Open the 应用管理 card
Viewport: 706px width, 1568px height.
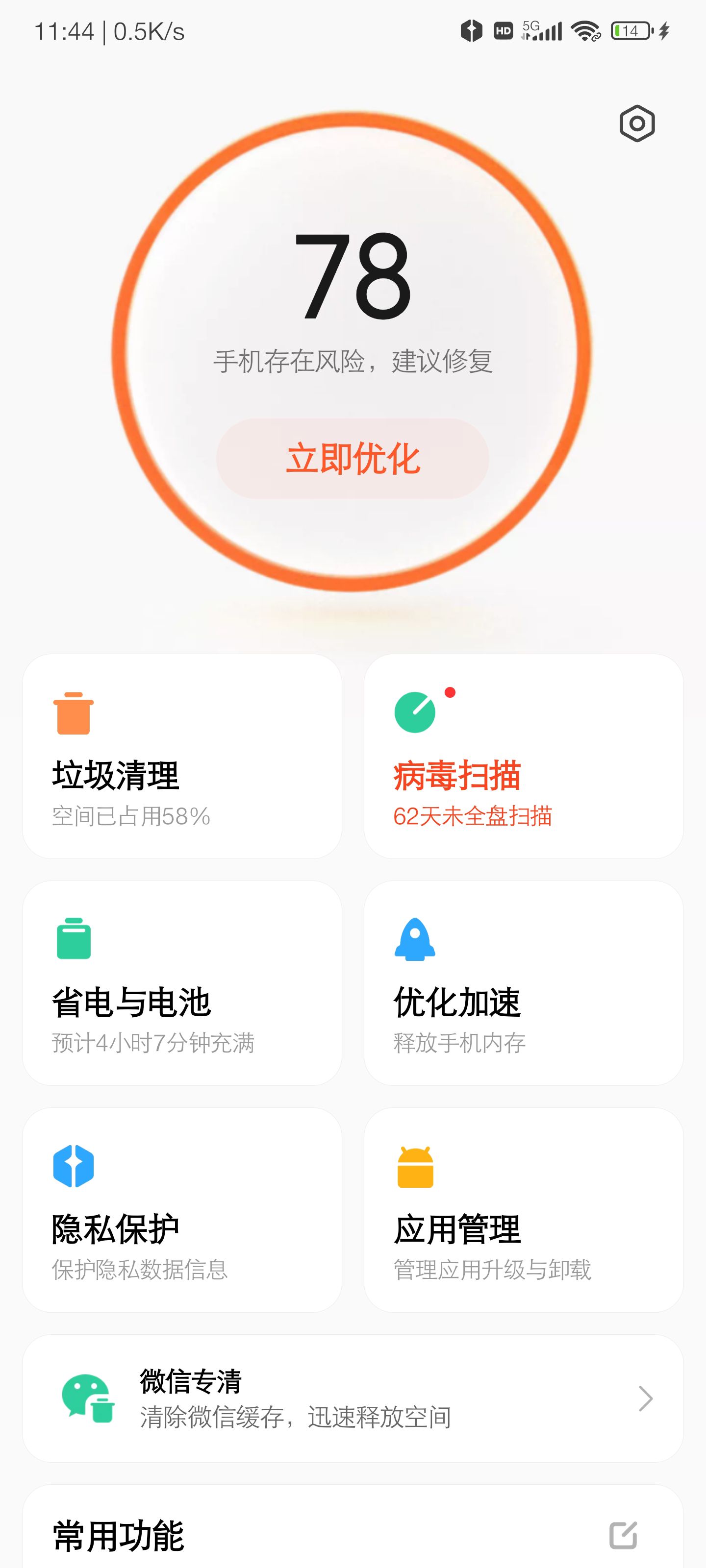click(x=523, y=1209)
